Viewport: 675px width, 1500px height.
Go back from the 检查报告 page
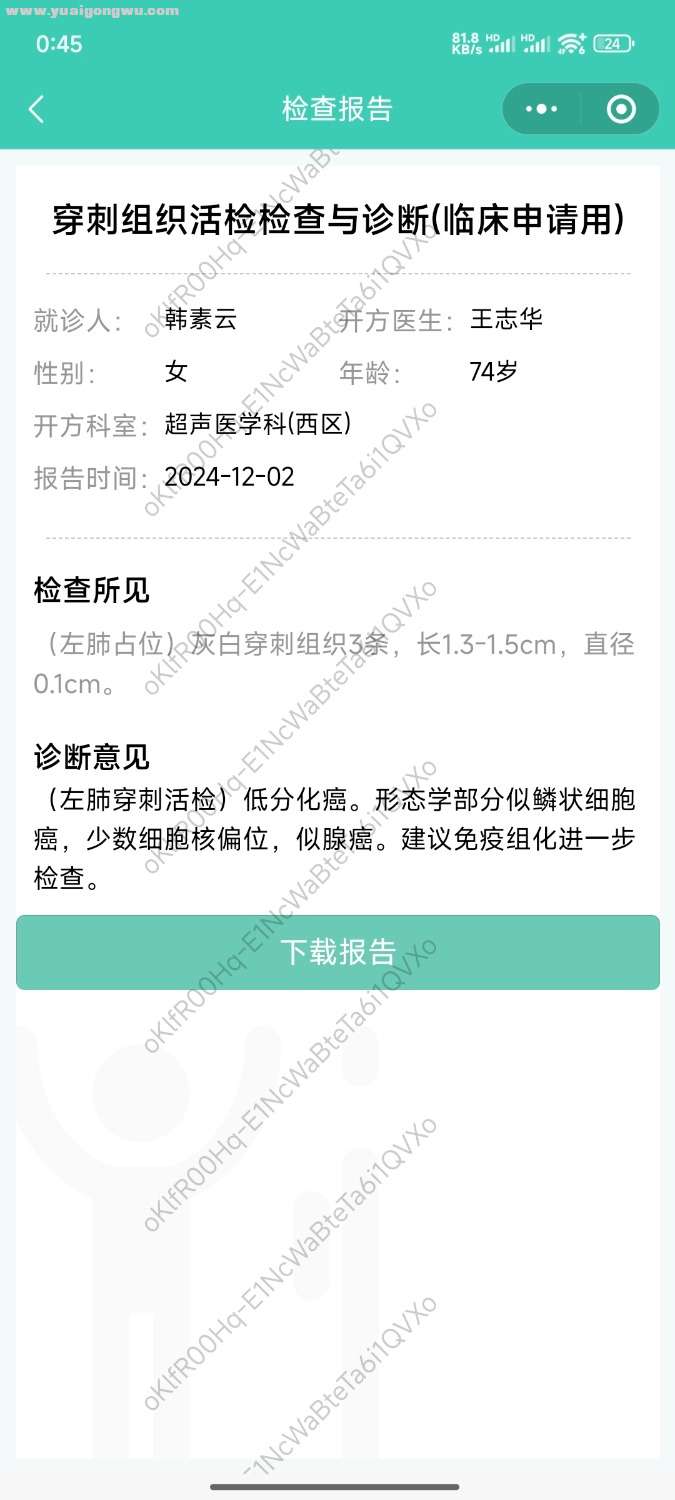click(x=37, y=109)
